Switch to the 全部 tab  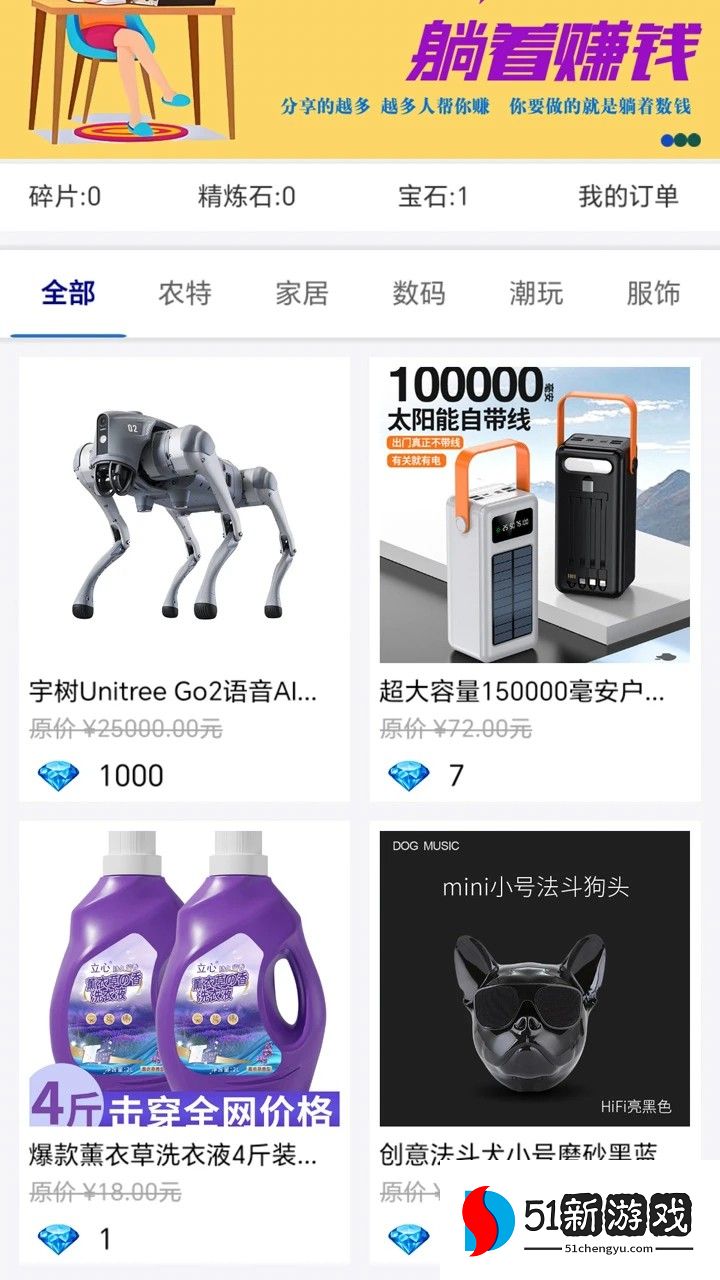tap(68, 293)
